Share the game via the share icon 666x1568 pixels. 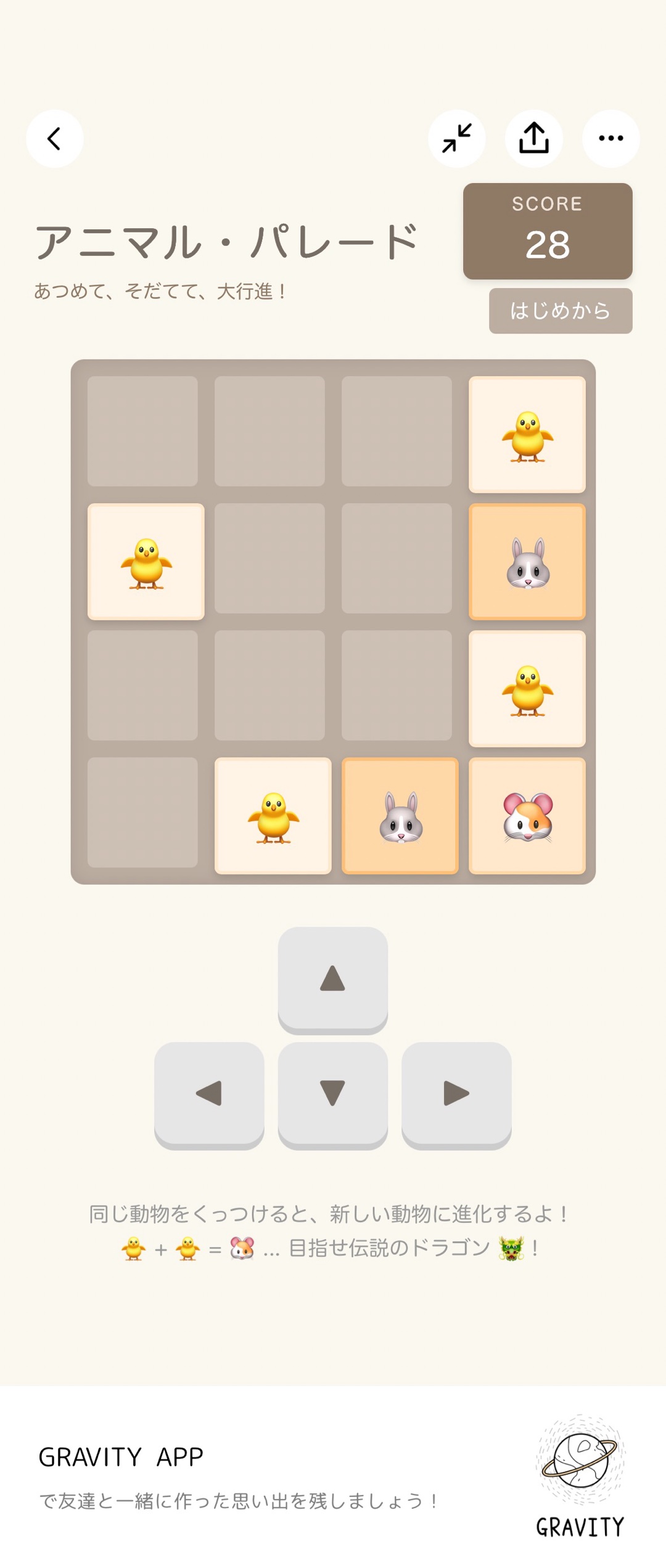click(534, 139)
